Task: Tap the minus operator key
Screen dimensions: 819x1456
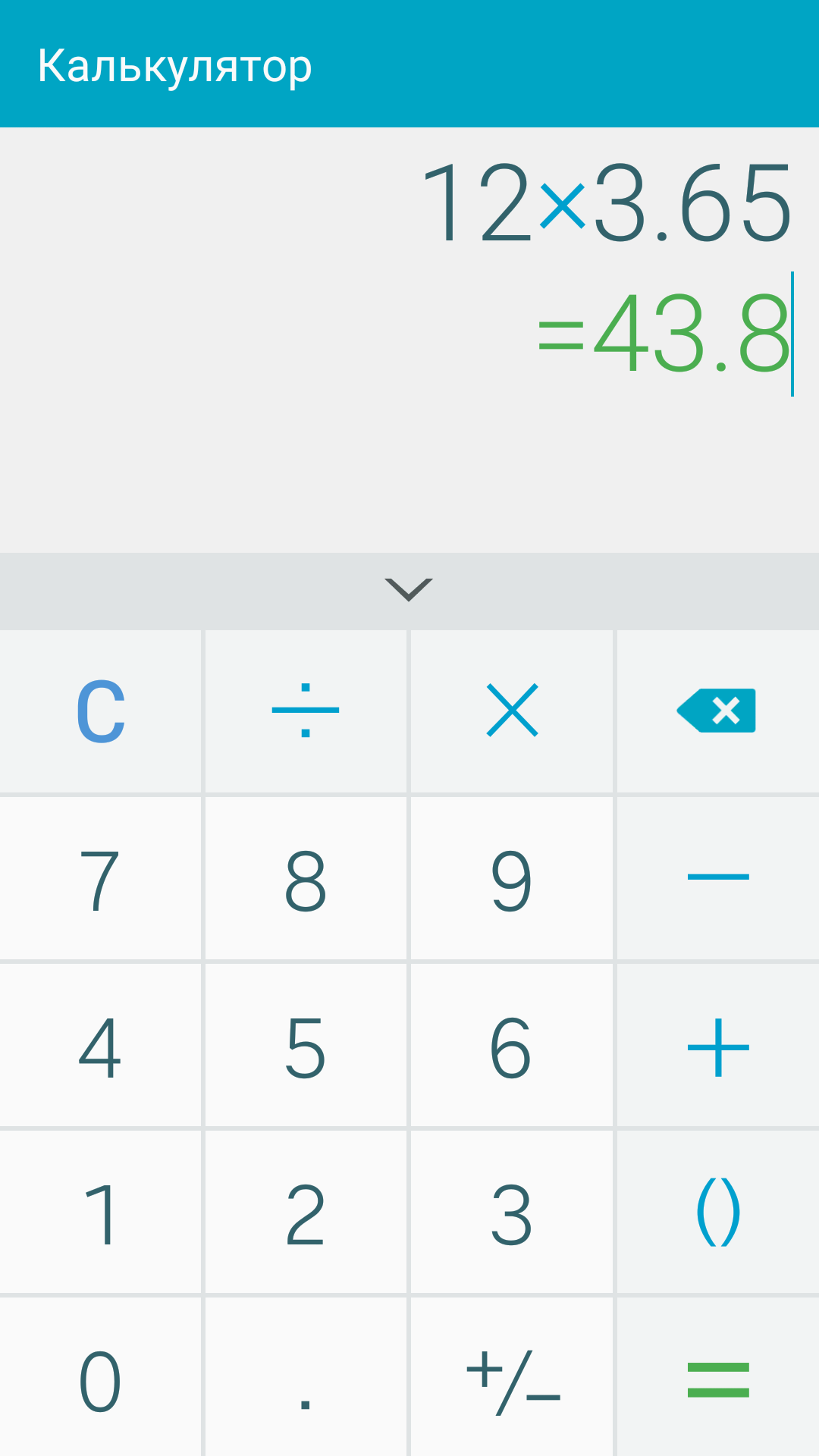Action: click(717, 878)
